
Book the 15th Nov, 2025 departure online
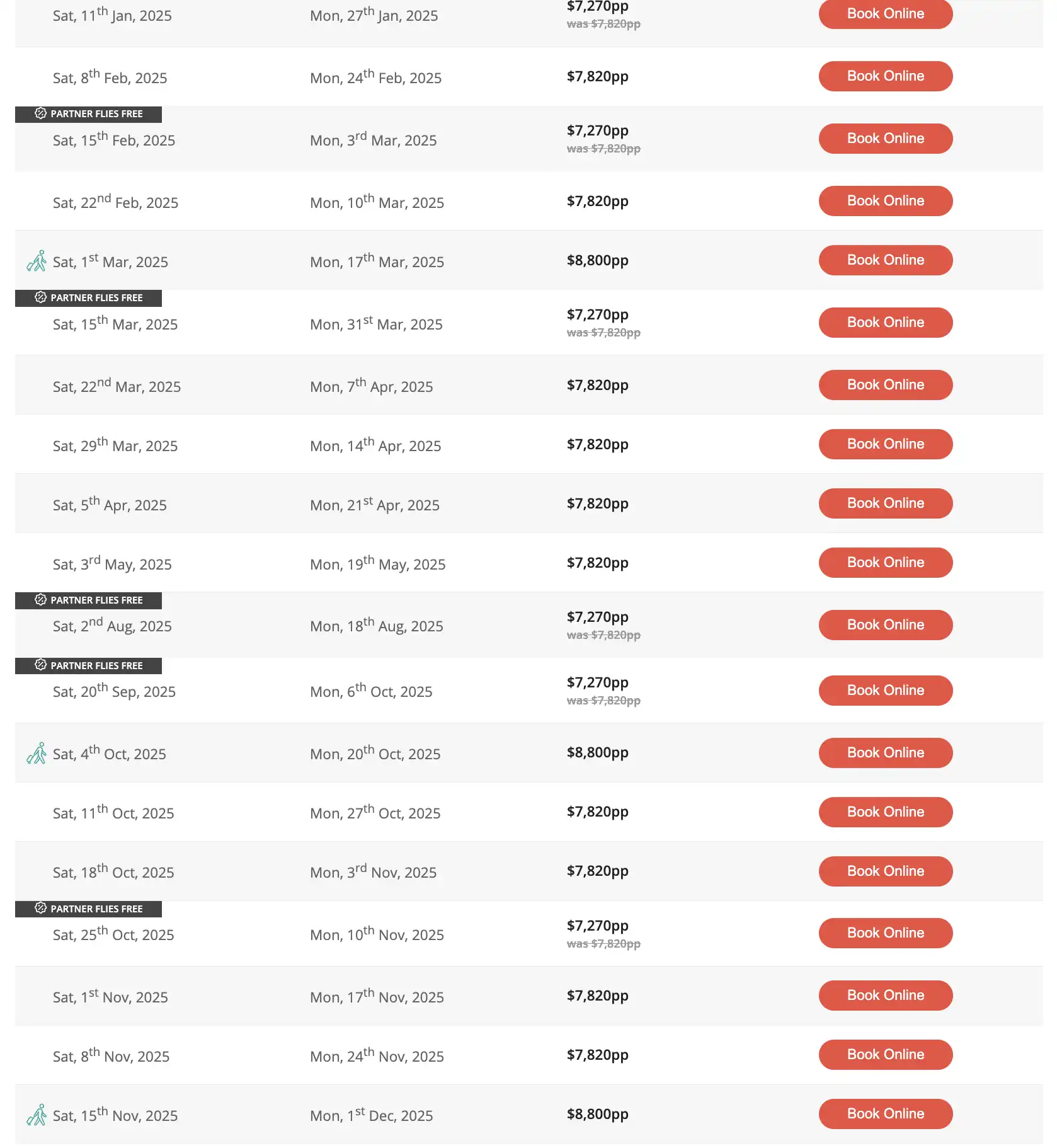[x=885, y=1114]
